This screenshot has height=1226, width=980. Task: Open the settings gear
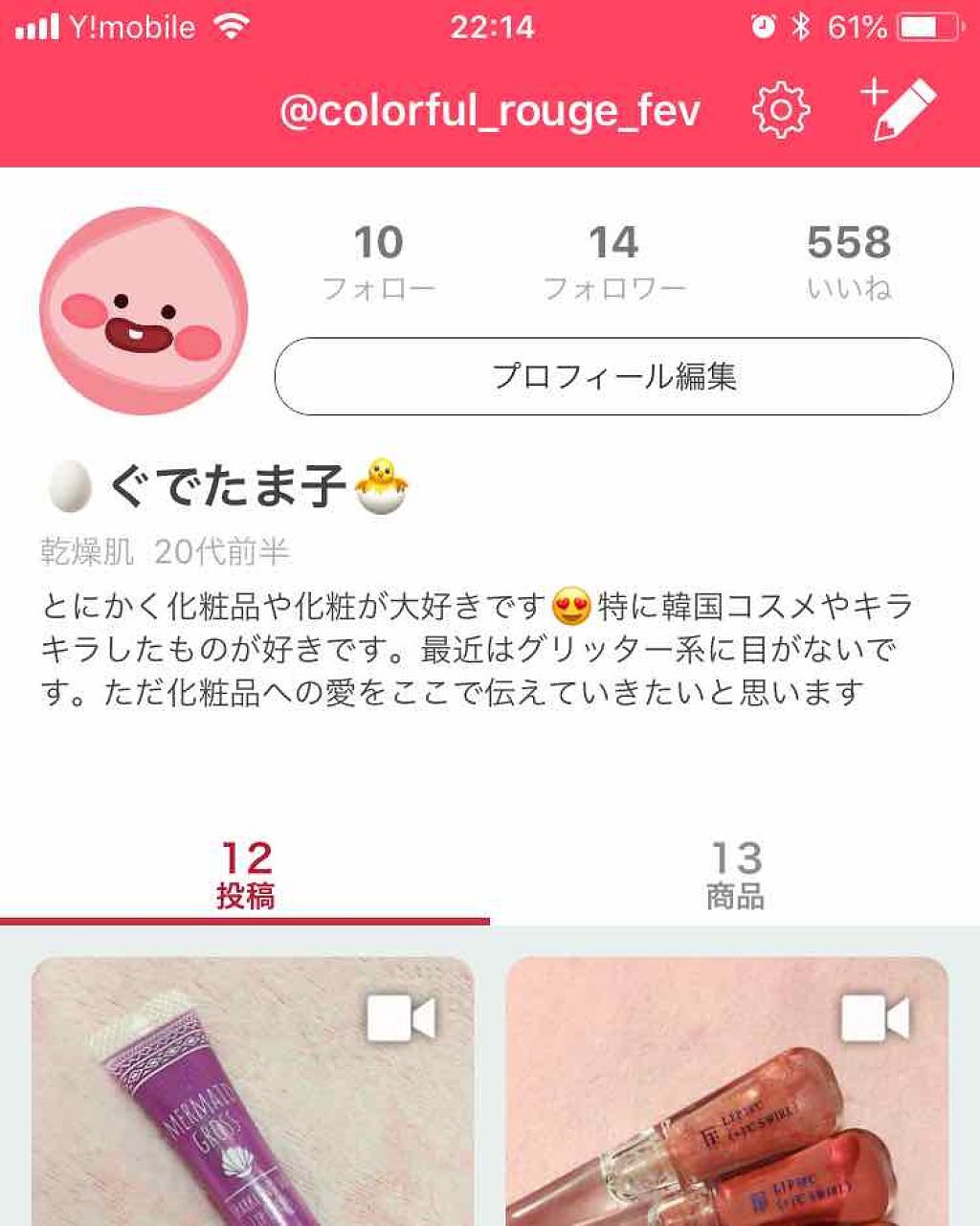(x=781, y=110)
